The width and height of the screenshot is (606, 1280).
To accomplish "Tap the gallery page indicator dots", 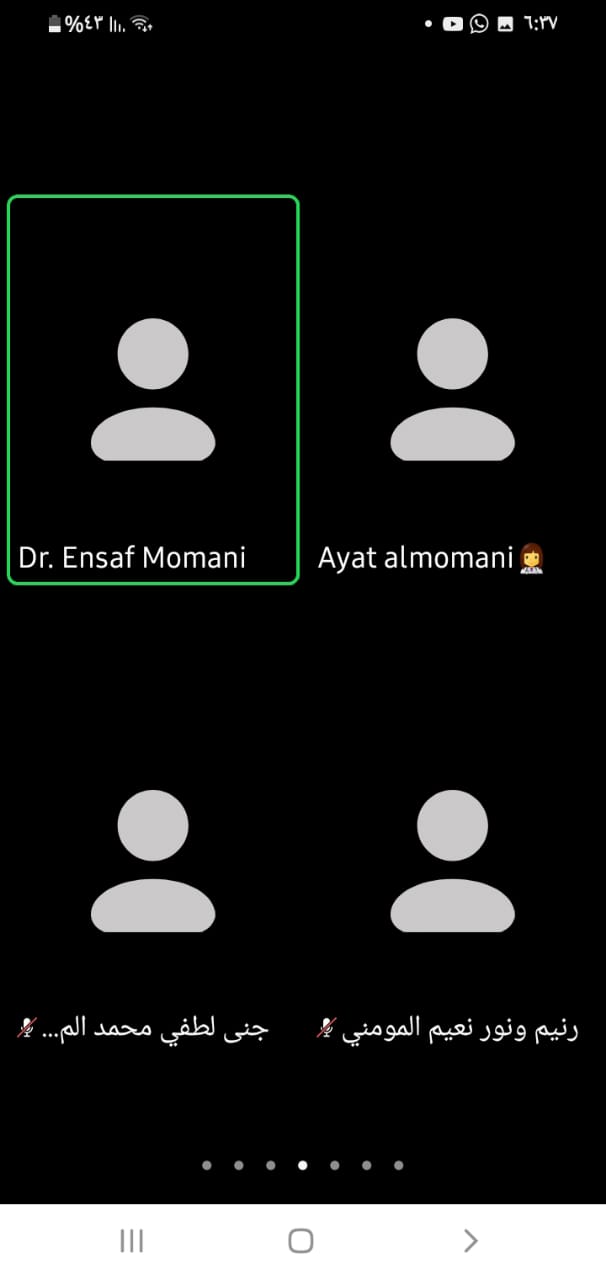I will 302,1165.
